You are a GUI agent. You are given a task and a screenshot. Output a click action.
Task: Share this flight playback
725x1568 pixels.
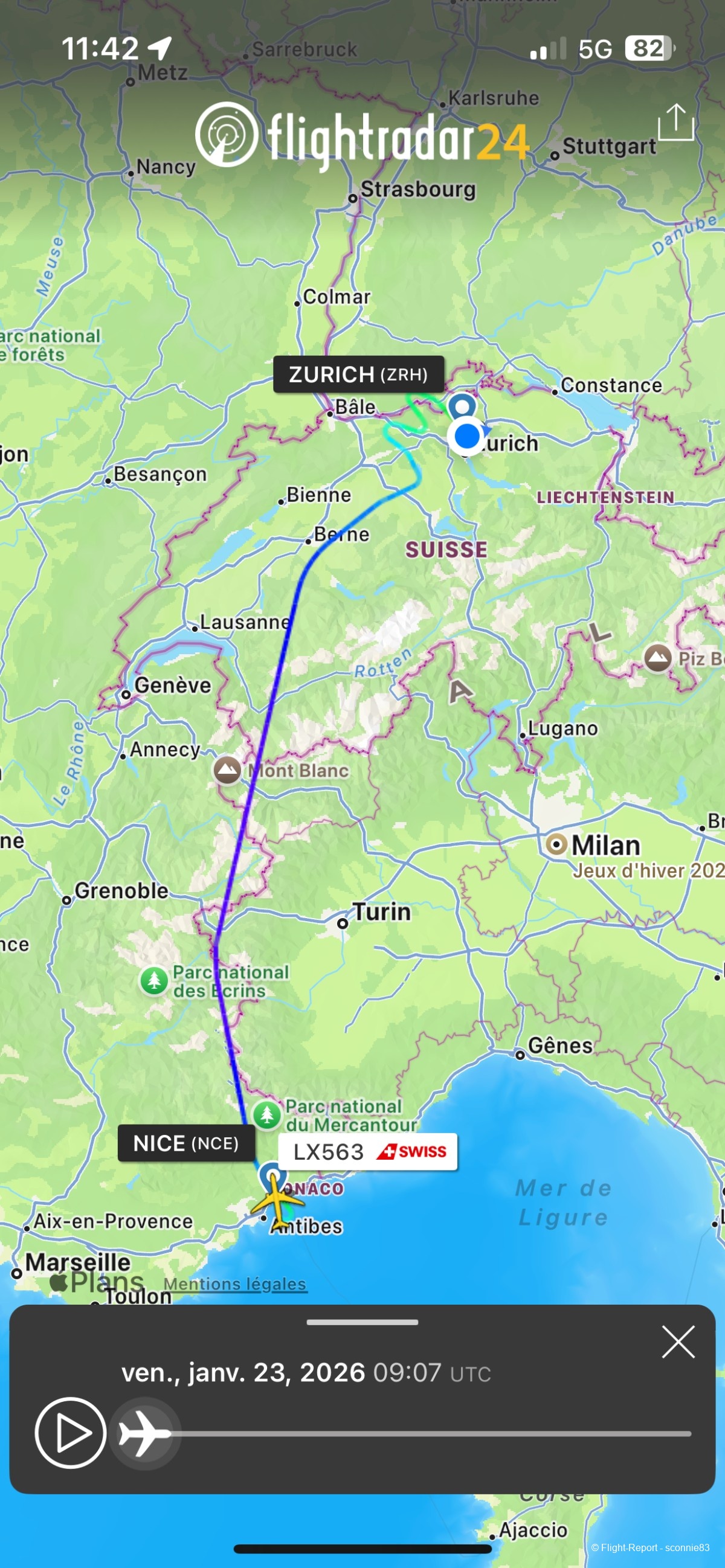pos(675,122)
